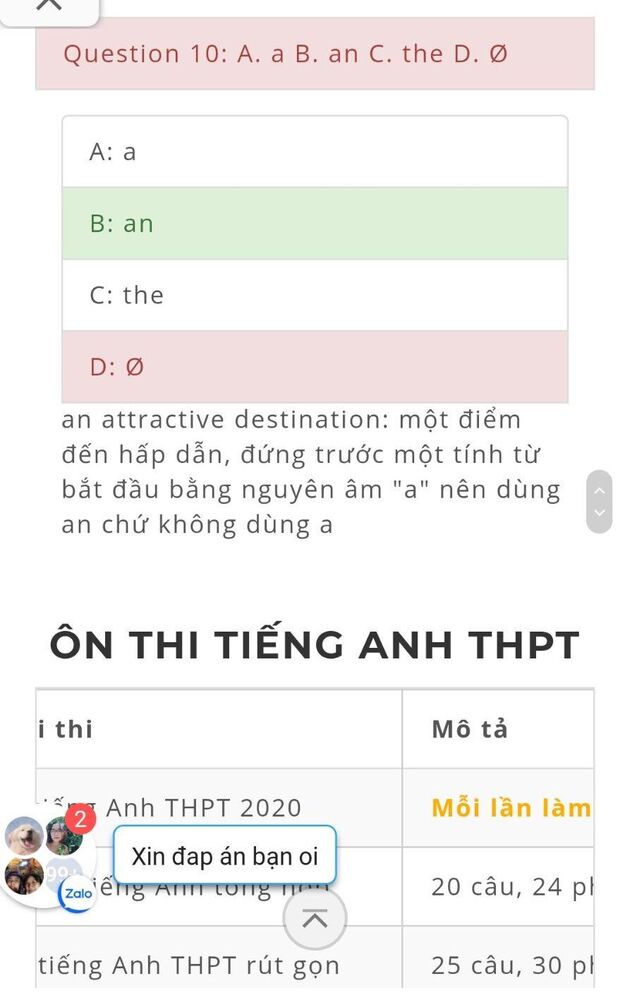630x1000 pixels.
Task: Open the tiếng Anh THPT rút gọn test
Action: click(x=189, y=965)
